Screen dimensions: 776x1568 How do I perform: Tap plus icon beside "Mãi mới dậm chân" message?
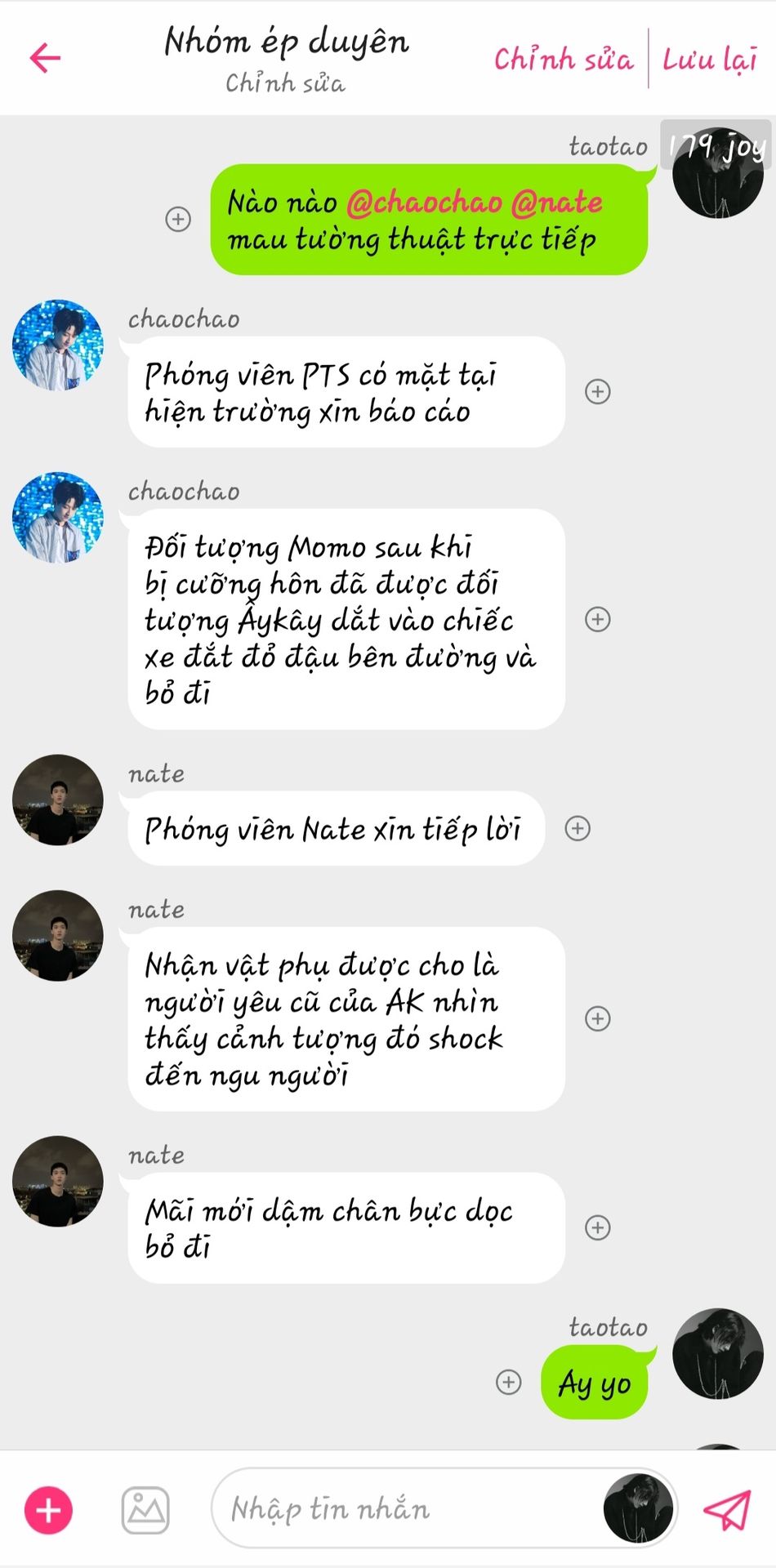tap(598, 1227)
